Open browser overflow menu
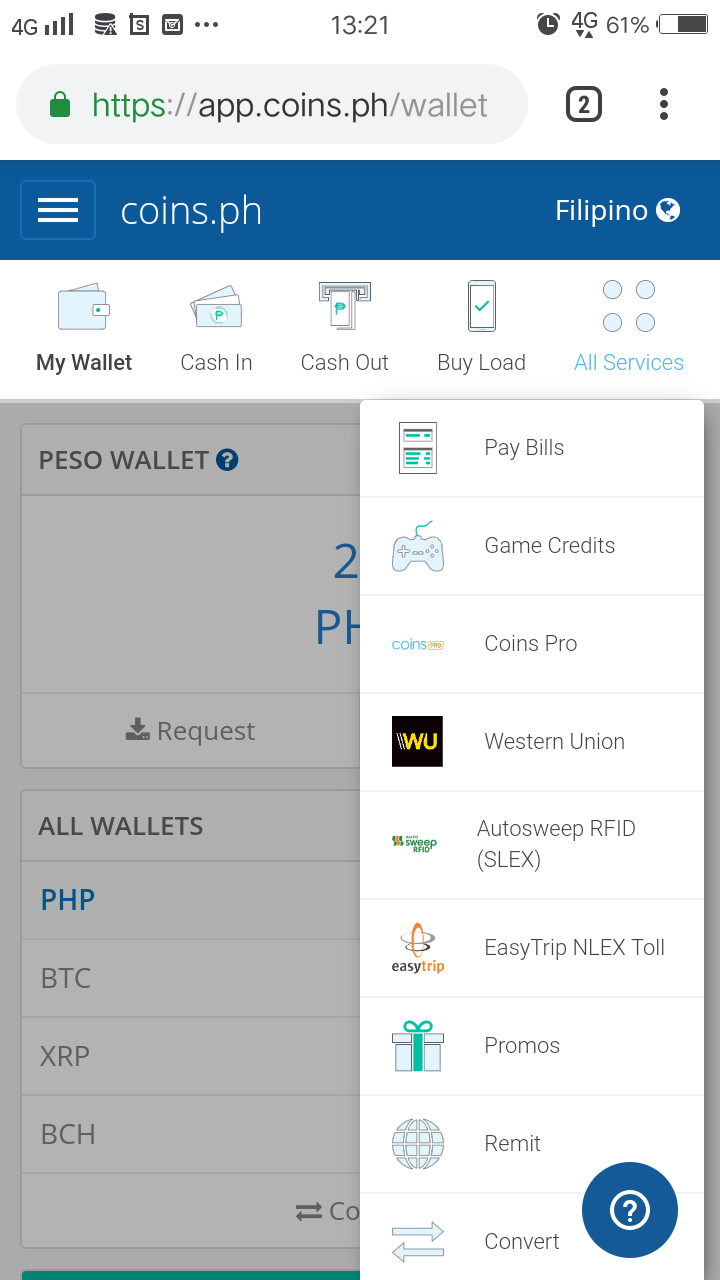 coord(663,104)
